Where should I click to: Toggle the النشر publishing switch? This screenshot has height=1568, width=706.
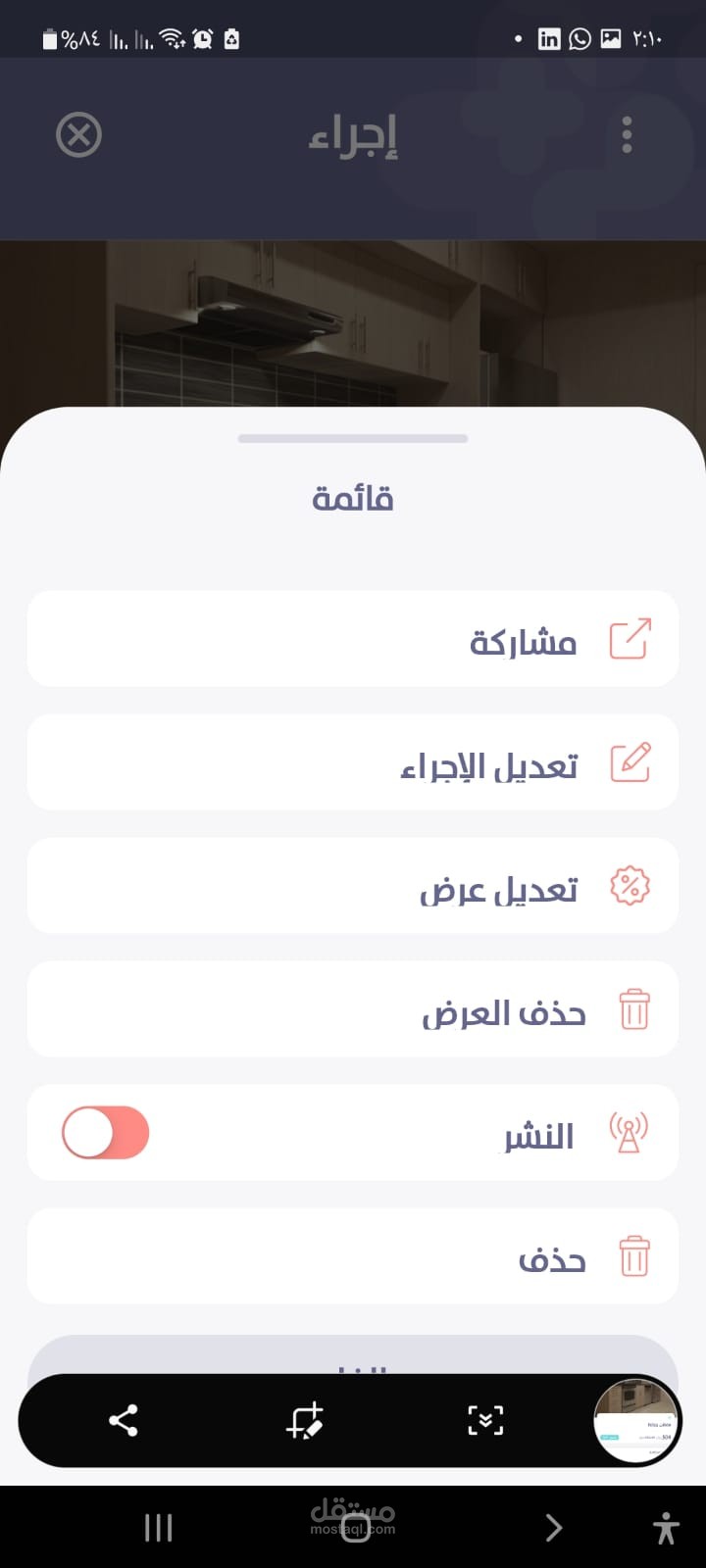106,1133
